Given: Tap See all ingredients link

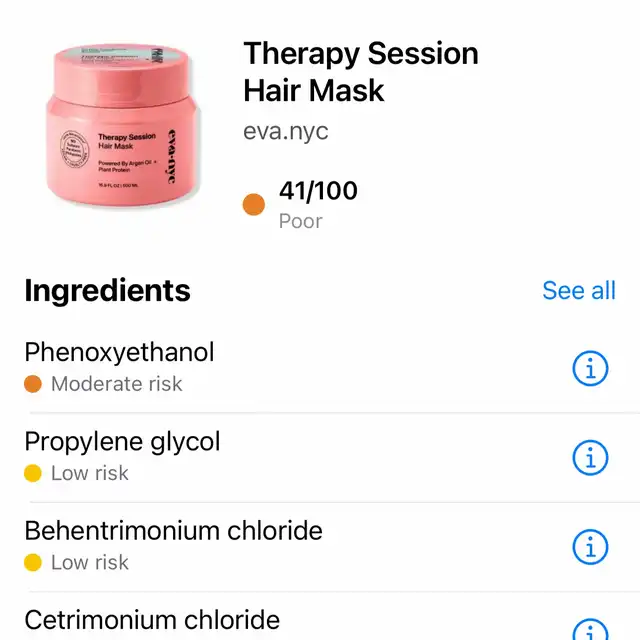Looking at the screenshot, I should (x=578, y=291).
